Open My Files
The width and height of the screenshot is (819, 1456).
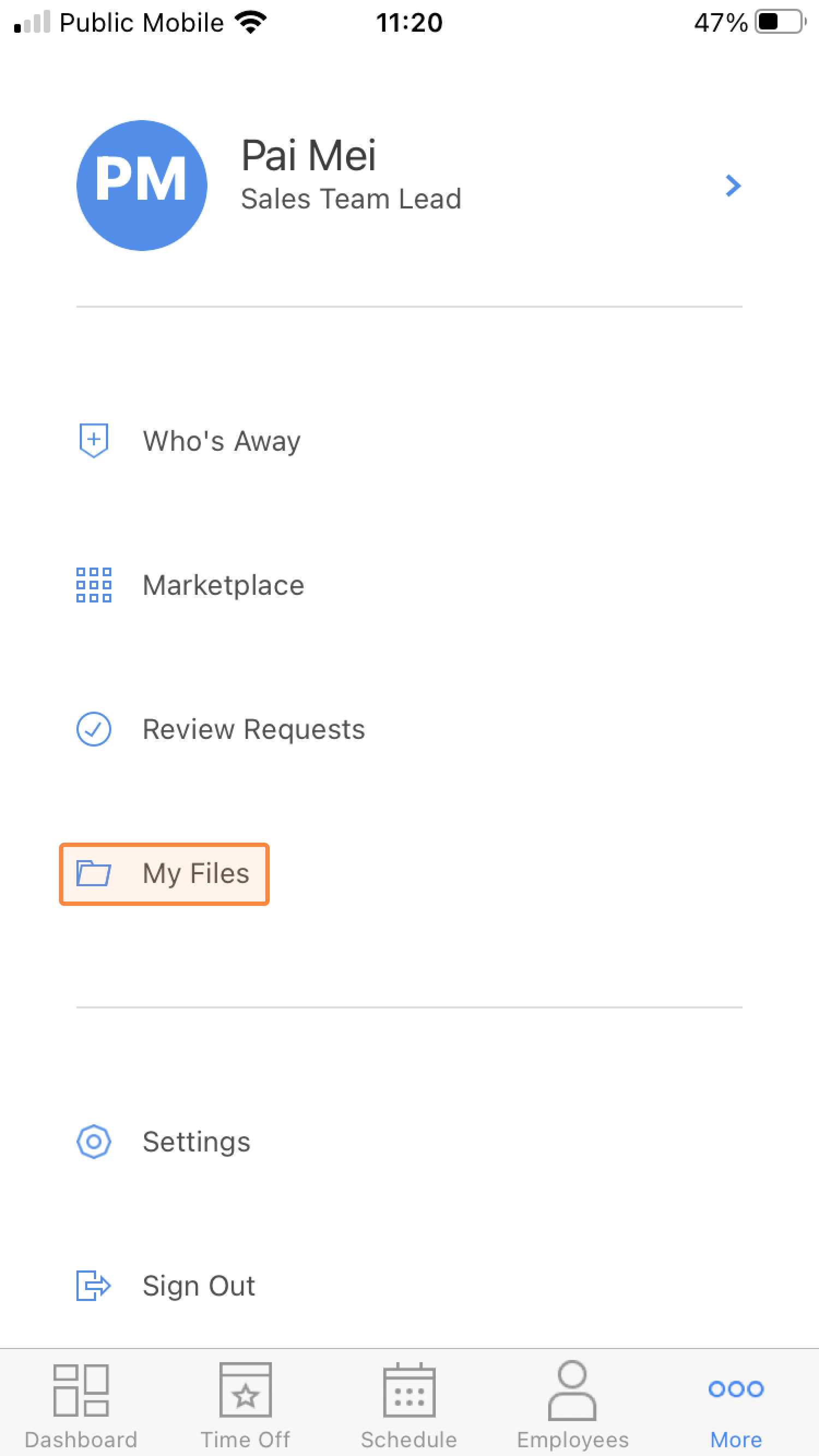[164, 874]
